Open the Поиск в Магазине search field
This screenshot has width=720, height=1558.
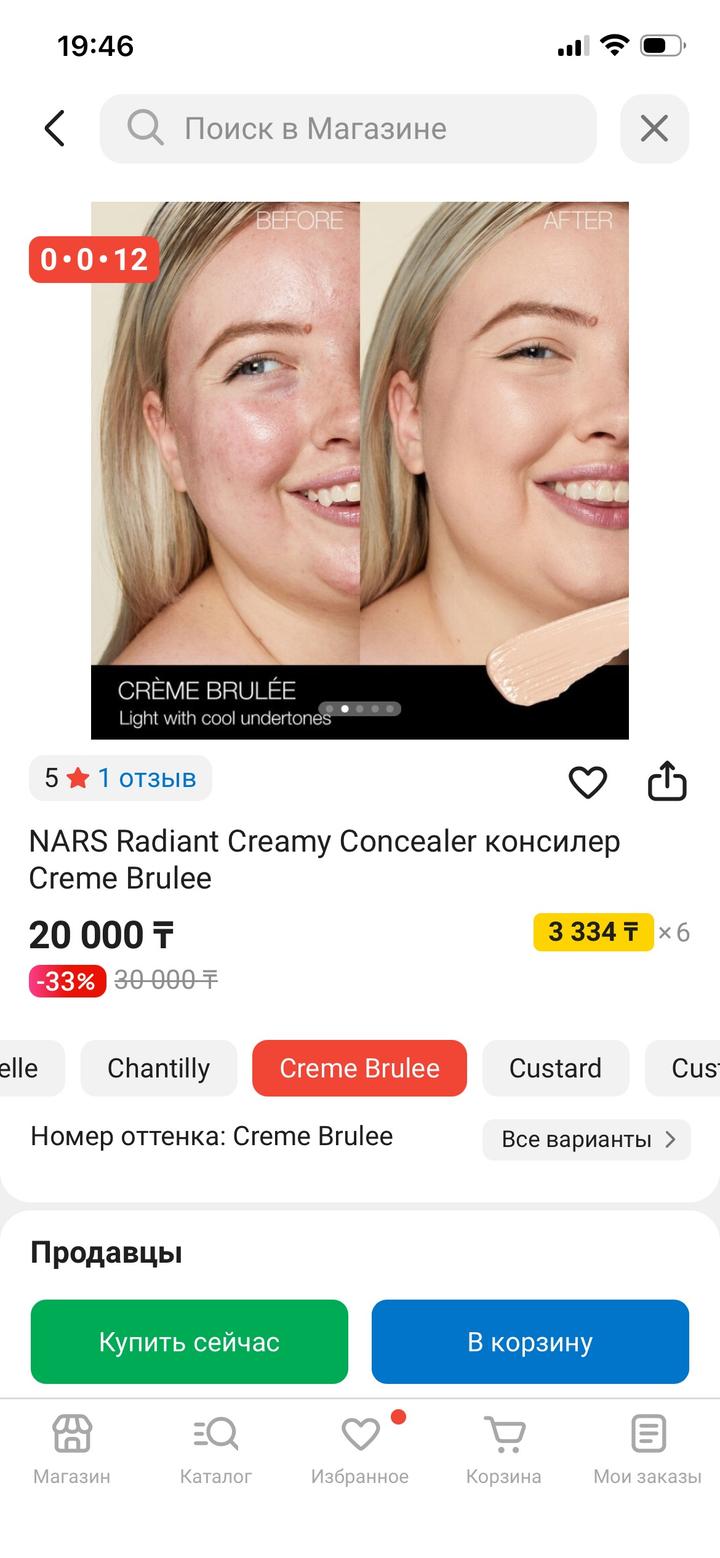[x=348, y=128]
